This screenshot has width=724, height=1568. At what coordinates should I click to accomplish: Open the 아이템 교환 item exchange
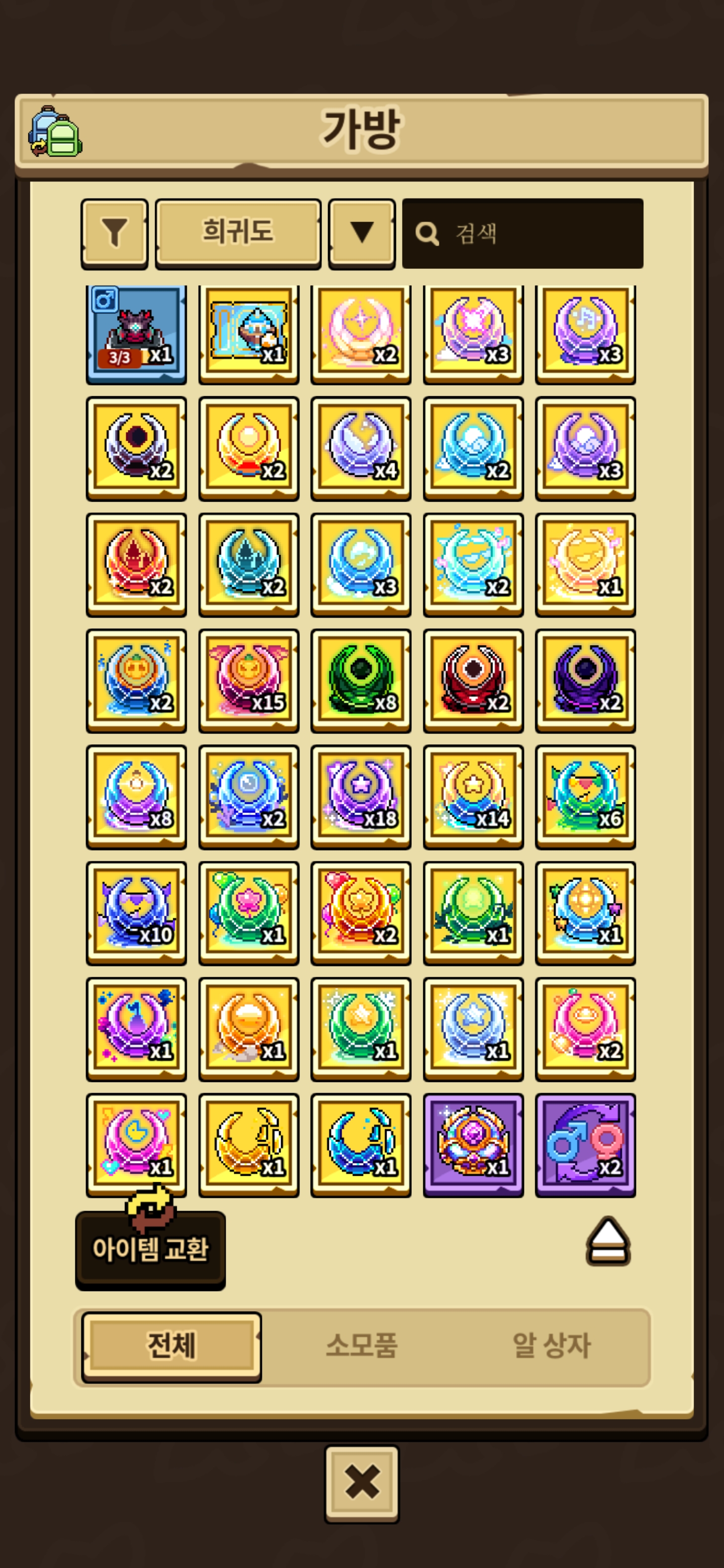tap(150, 1248)
